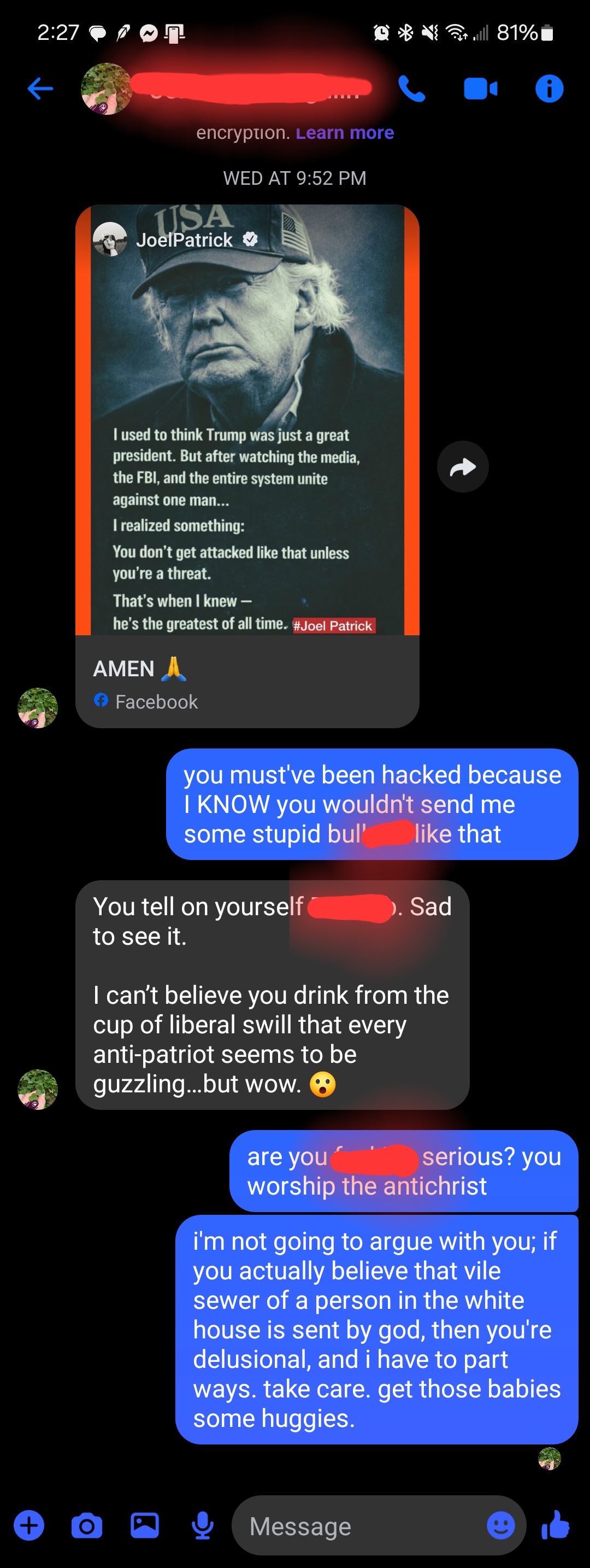Open more options plus button
590x1568 pixels.
point(28,1525)
